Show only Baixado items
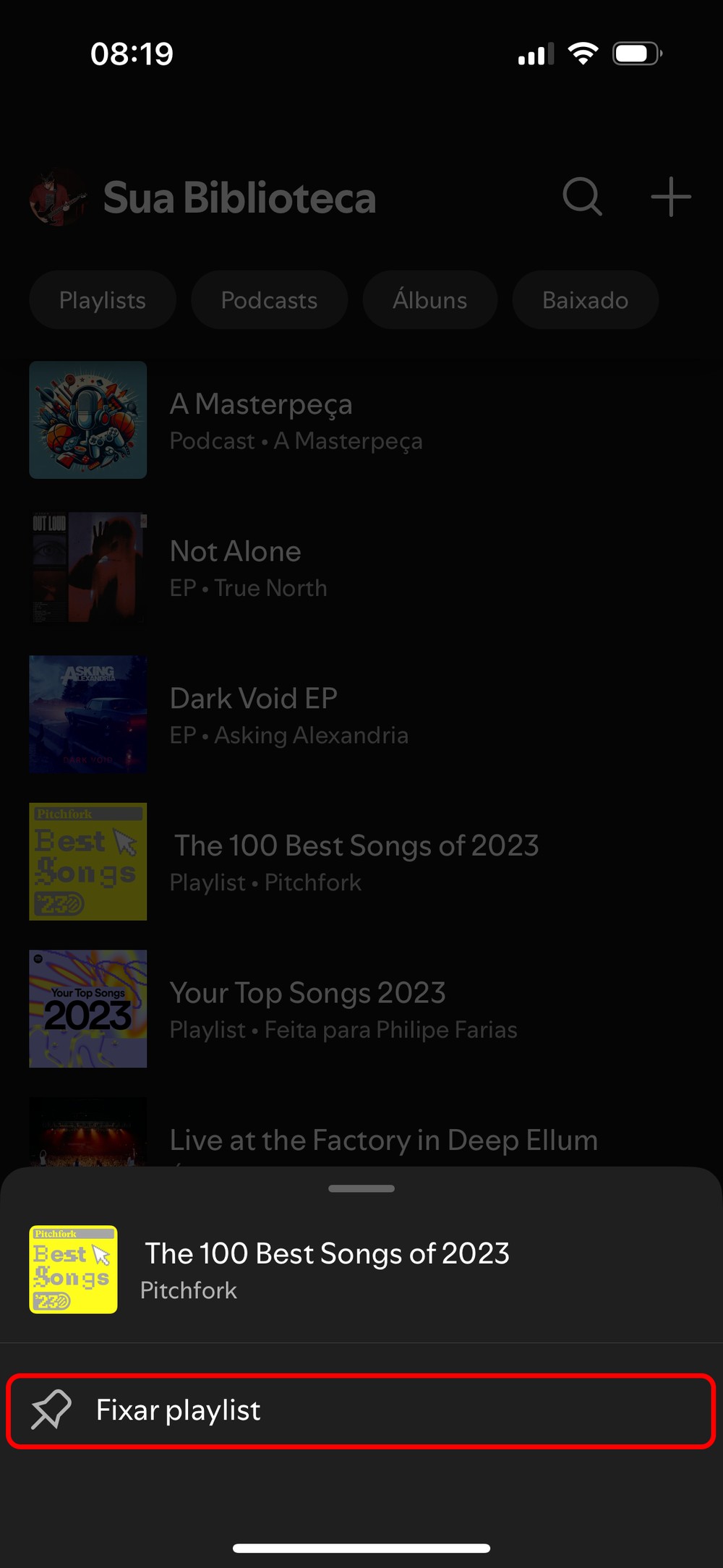The width and height of the screenshot is (723, 1568). pyautogui.click(x=585, y=300)
